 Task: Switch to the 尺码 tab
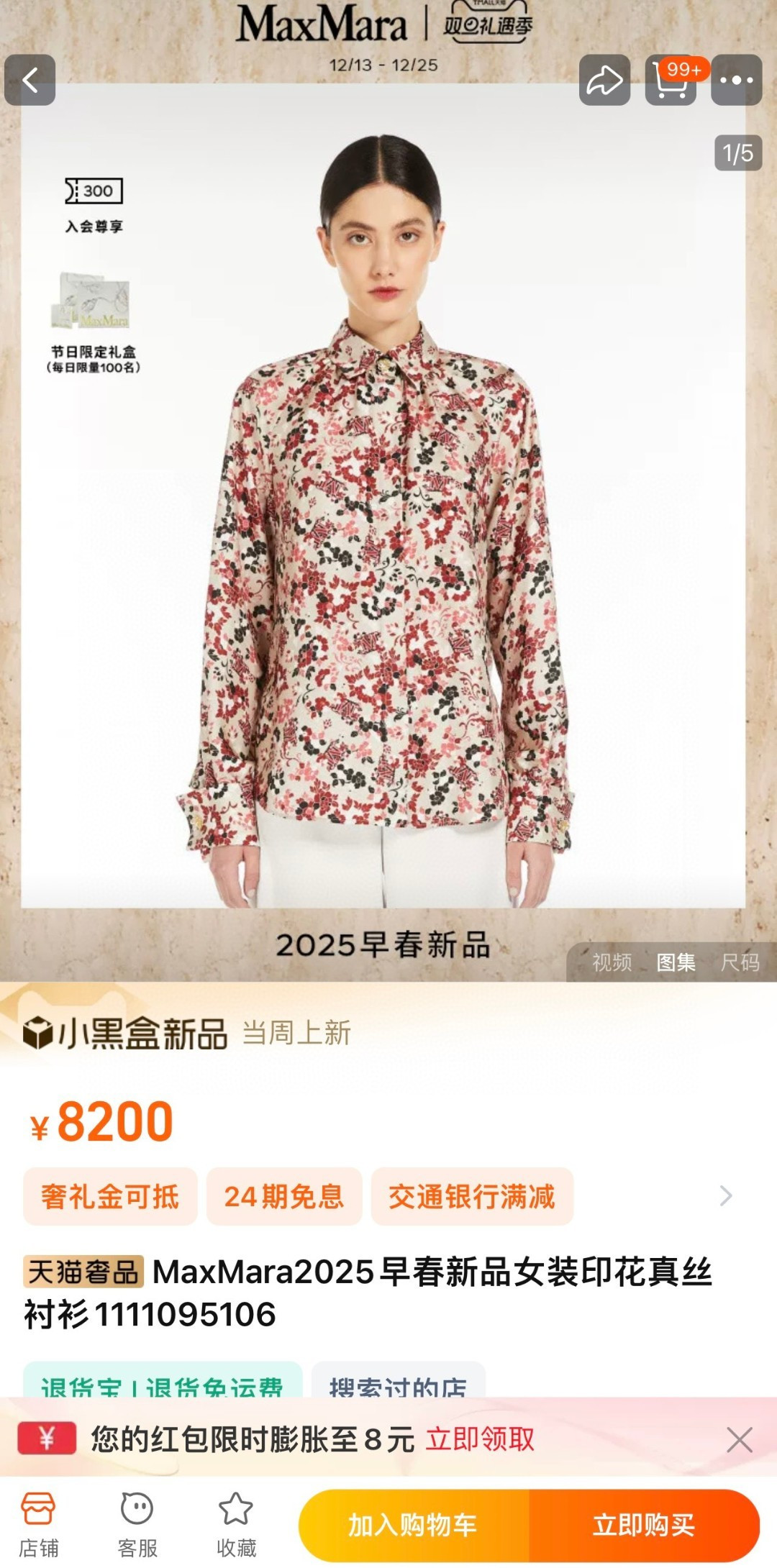point(740,962)
